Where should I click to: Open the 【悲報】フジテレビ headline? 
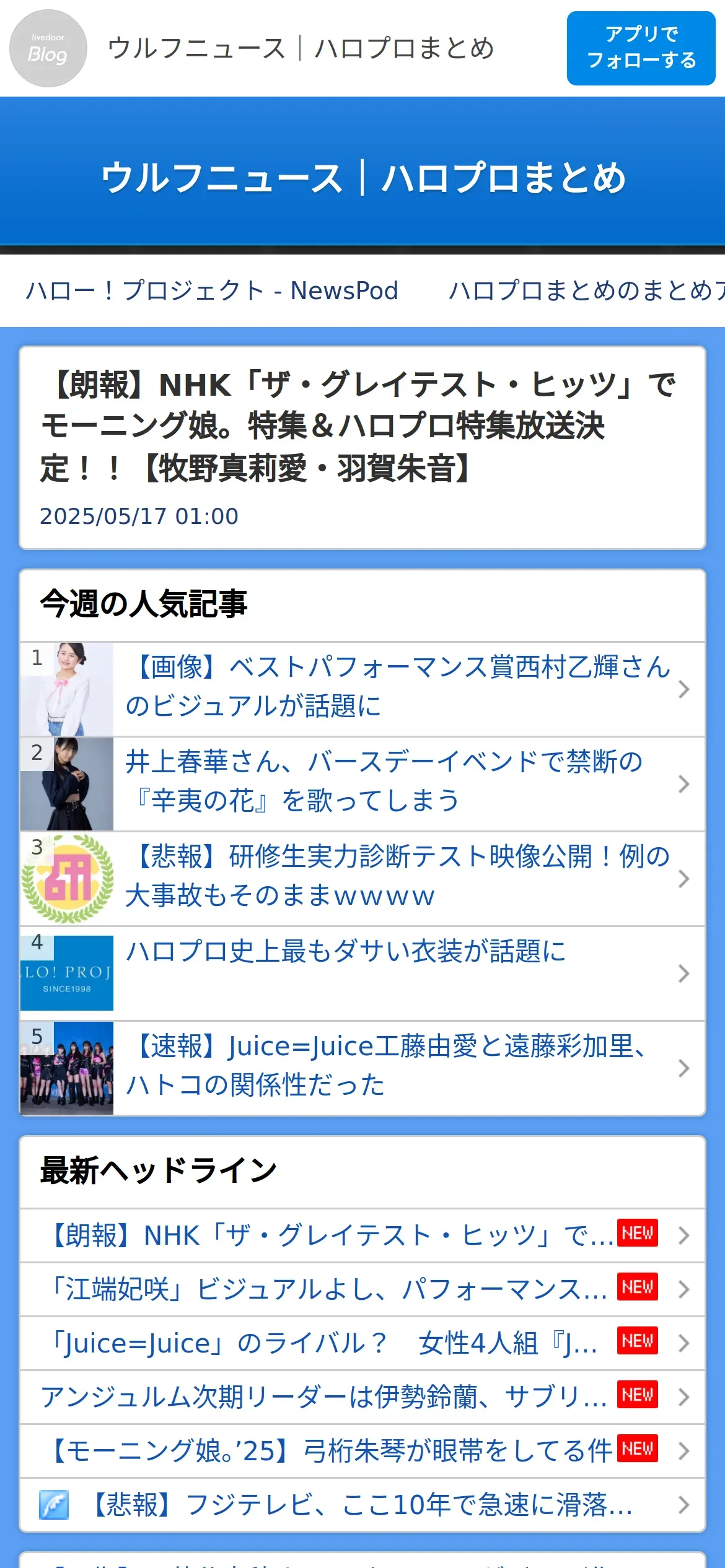pyautogui.click(x=362, y=1505)
